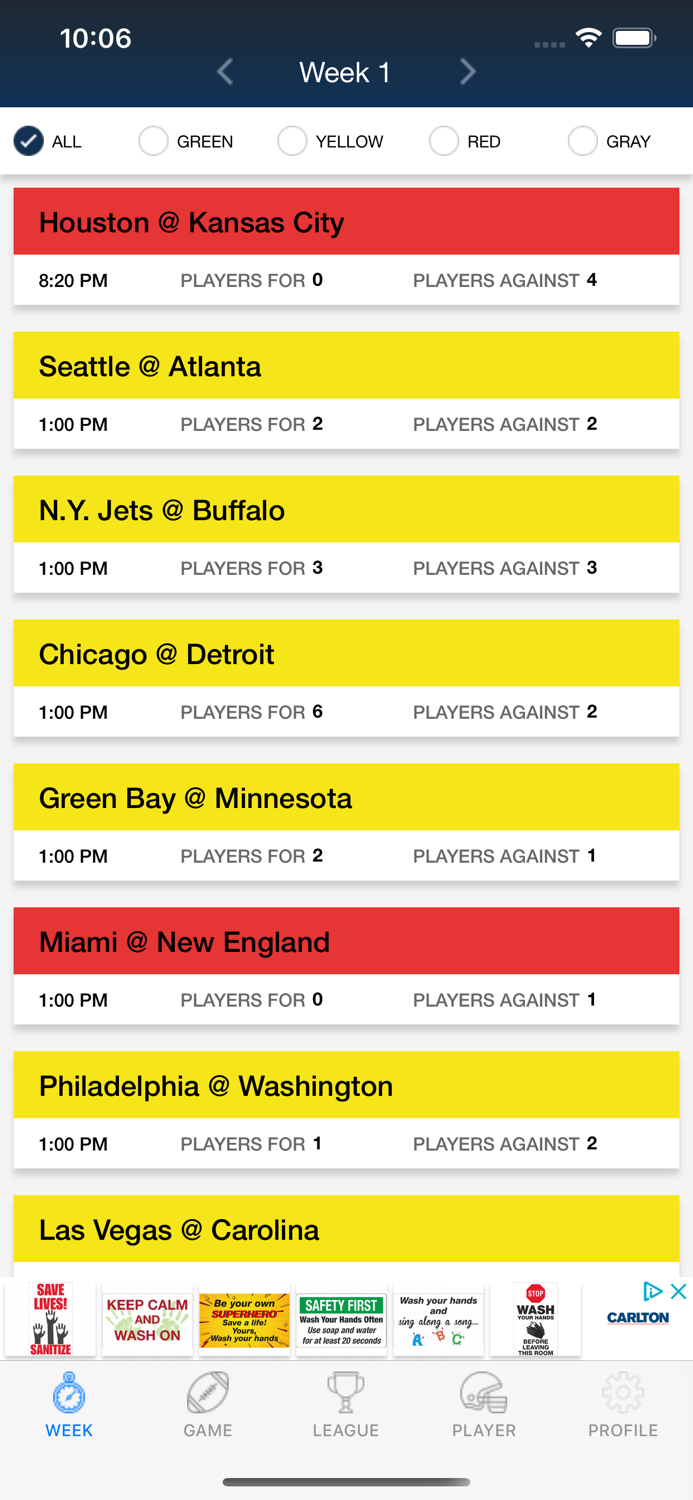
Task: Open the Profile tab
Action: tap(623, 1405)
